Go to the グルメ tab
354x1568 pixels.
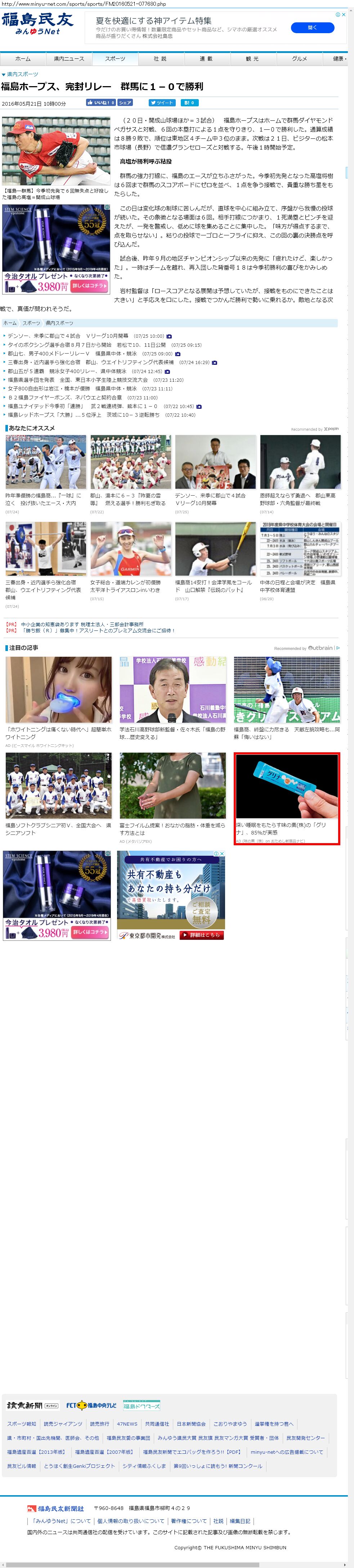[x=299, y=59]
